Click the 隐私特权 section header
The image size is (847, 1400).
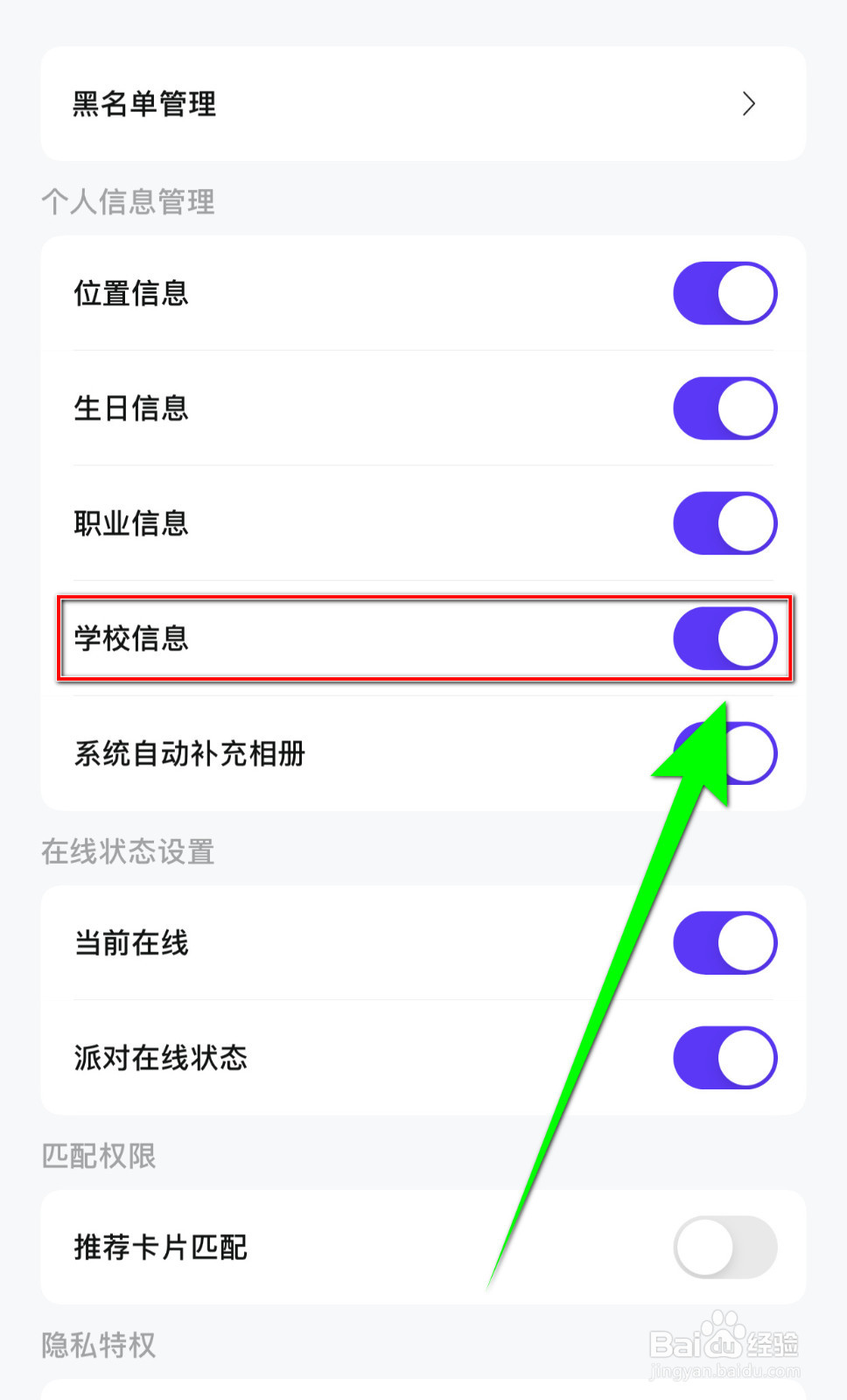(99, 1345)
